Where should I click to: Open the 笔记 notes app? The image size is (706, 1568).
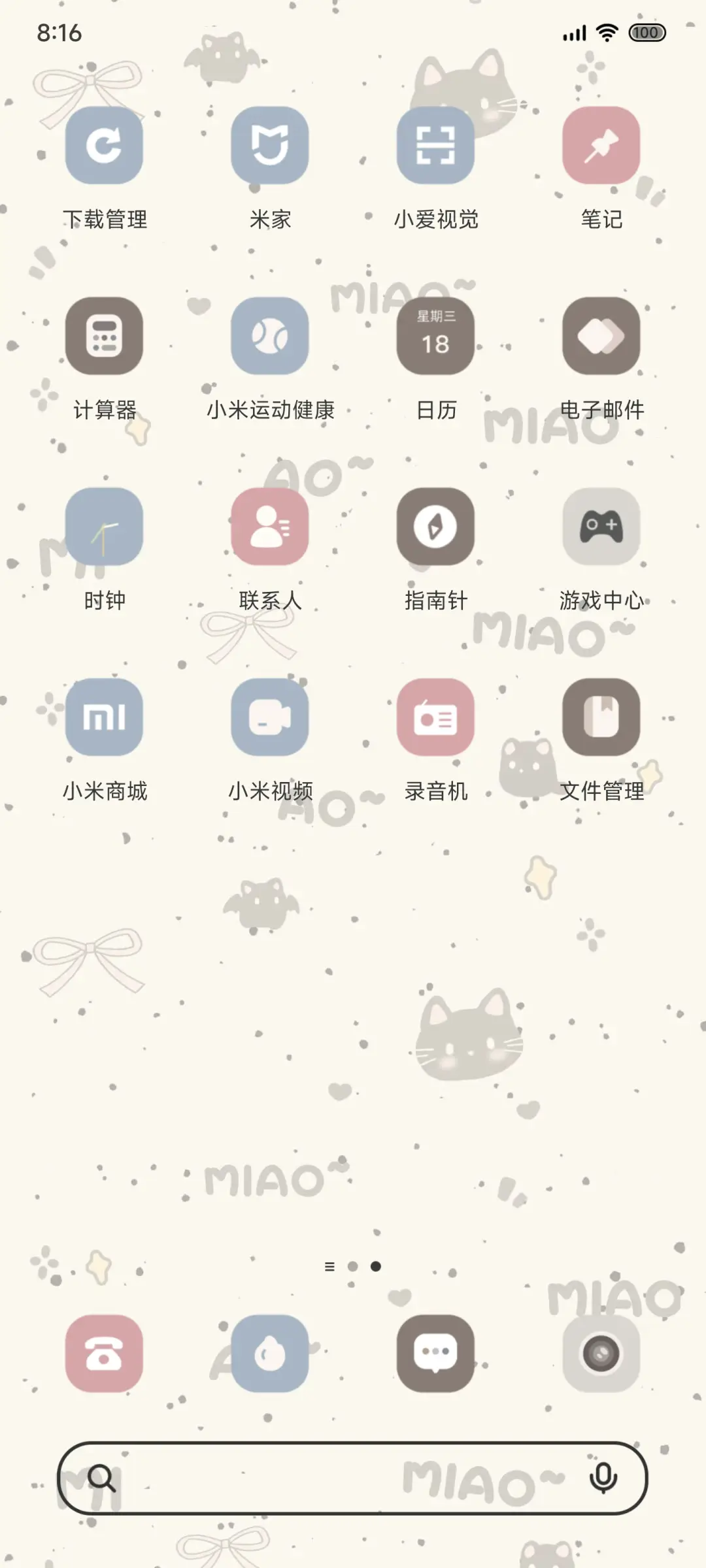[x=601, y=146]
